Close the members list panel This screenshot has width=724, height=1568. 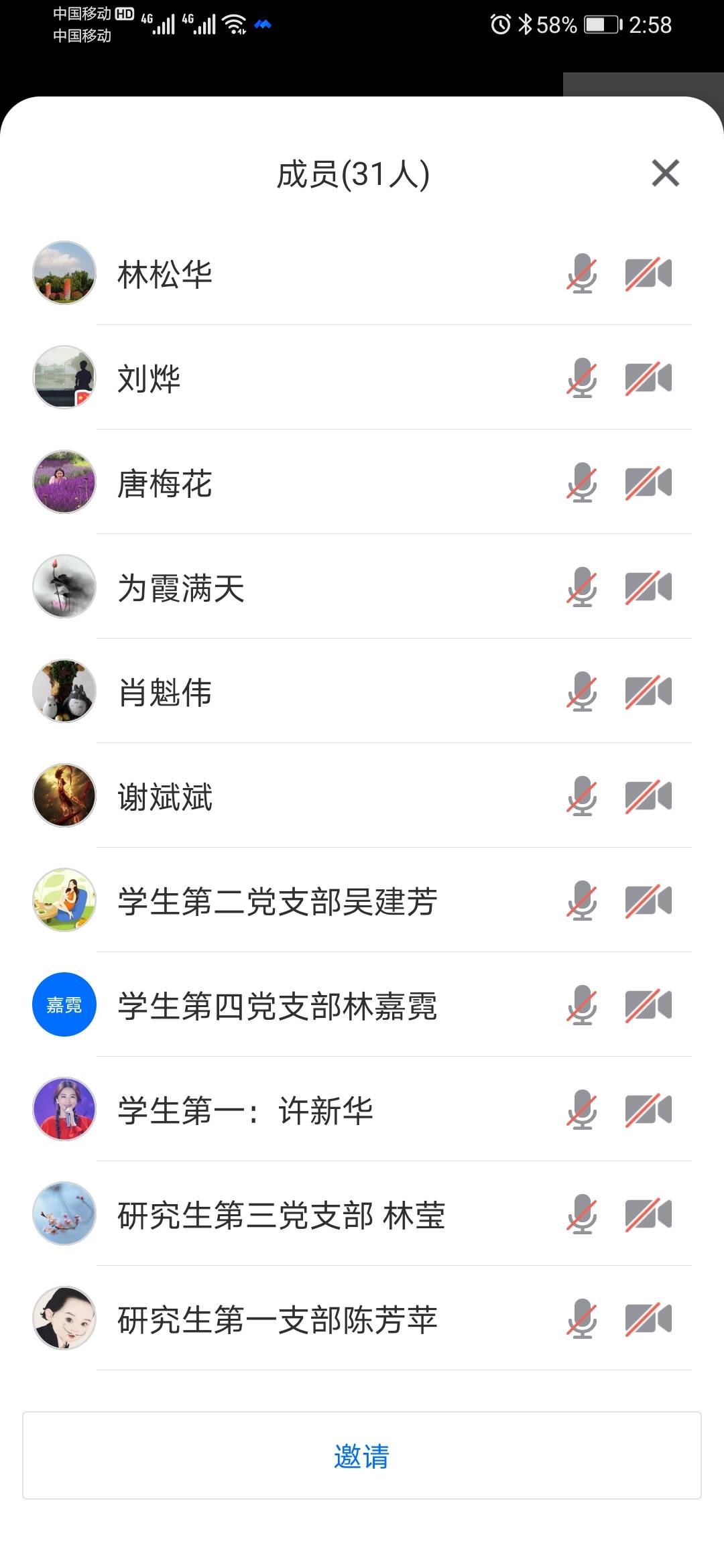(665, 174)
